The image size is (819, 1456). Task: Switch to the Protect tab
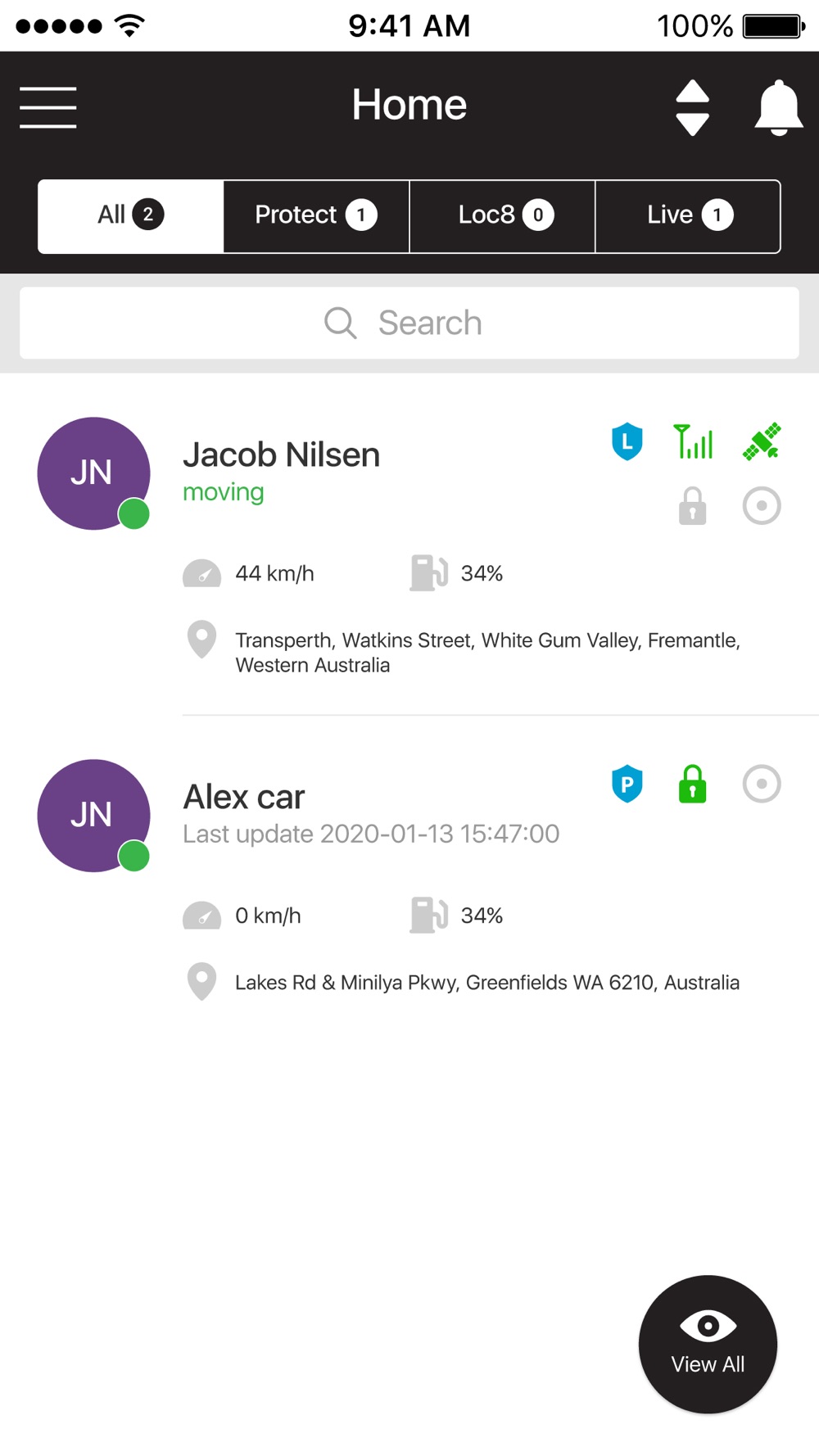(x=316, y=216)
